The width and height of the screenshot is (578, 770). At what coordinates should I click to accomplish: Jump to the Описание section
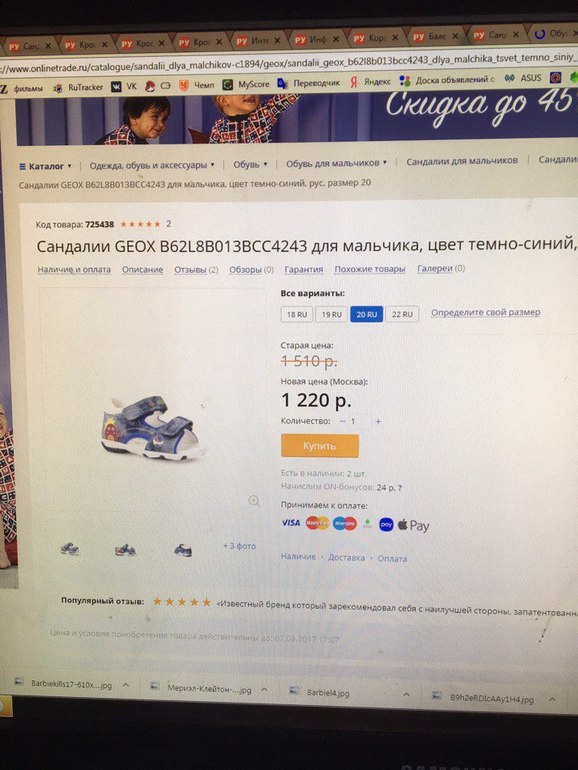[x=142, y=269]
